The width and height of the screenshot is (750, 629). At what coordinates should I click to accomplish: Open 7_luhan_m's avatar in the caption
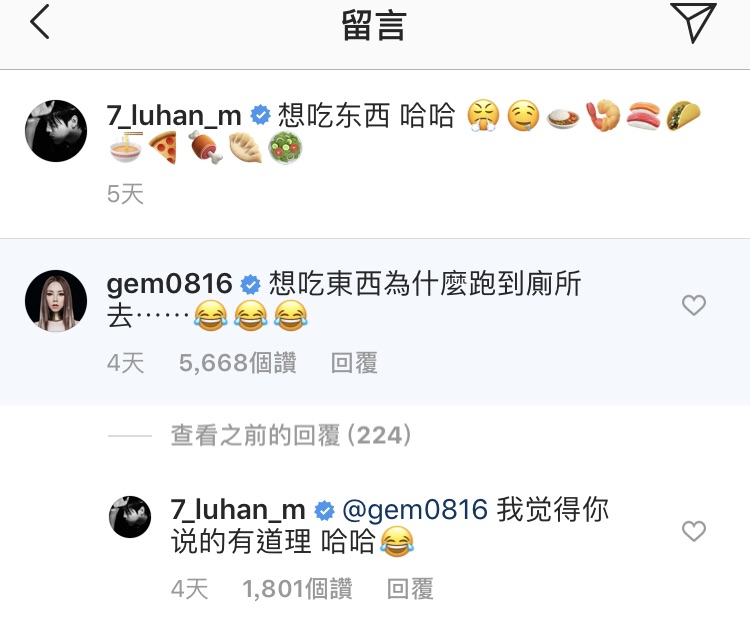point(56,130)
